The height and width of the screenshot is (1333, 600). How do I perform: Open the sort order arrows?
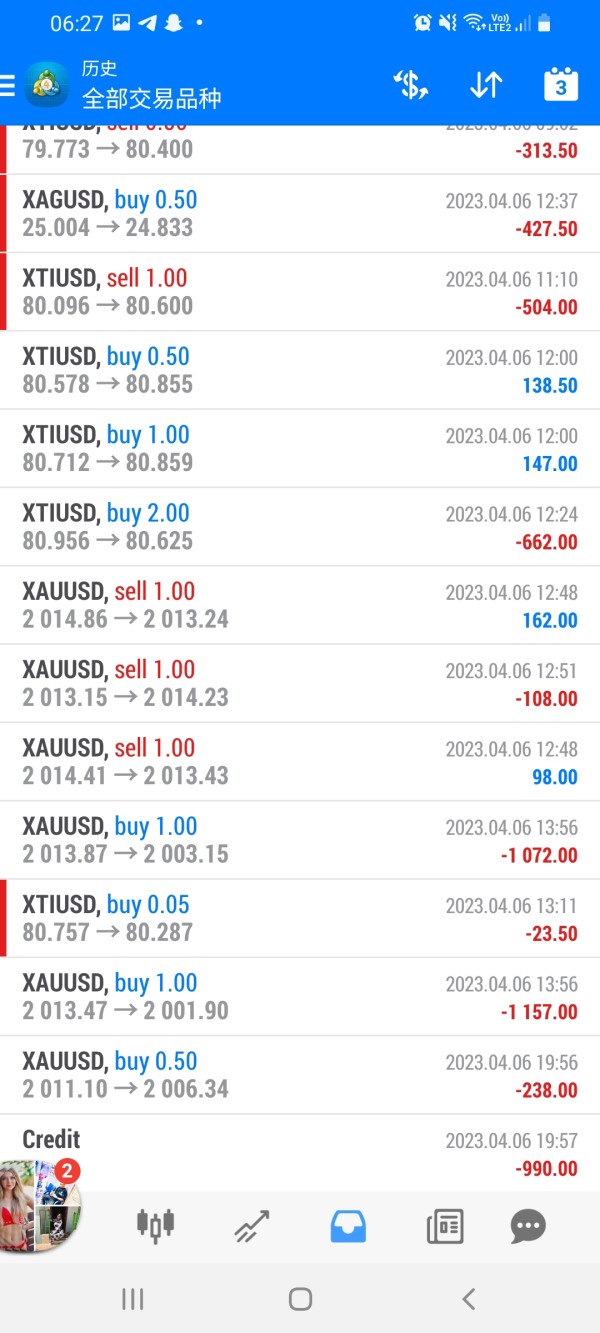pos(486,85)
